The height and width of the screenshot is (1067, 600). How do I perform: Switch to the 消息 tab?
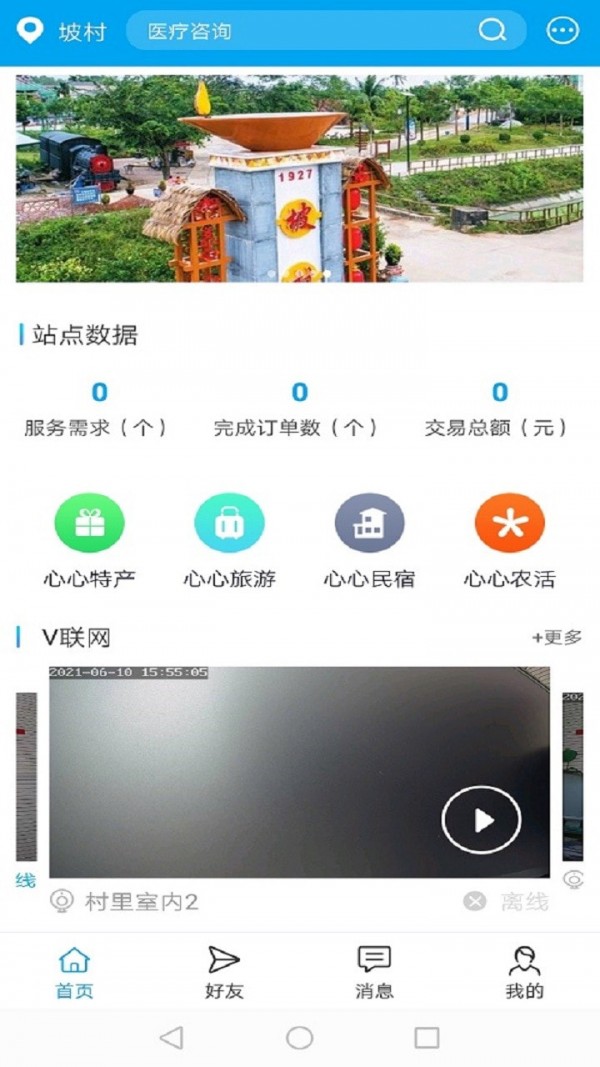(374, 971)
